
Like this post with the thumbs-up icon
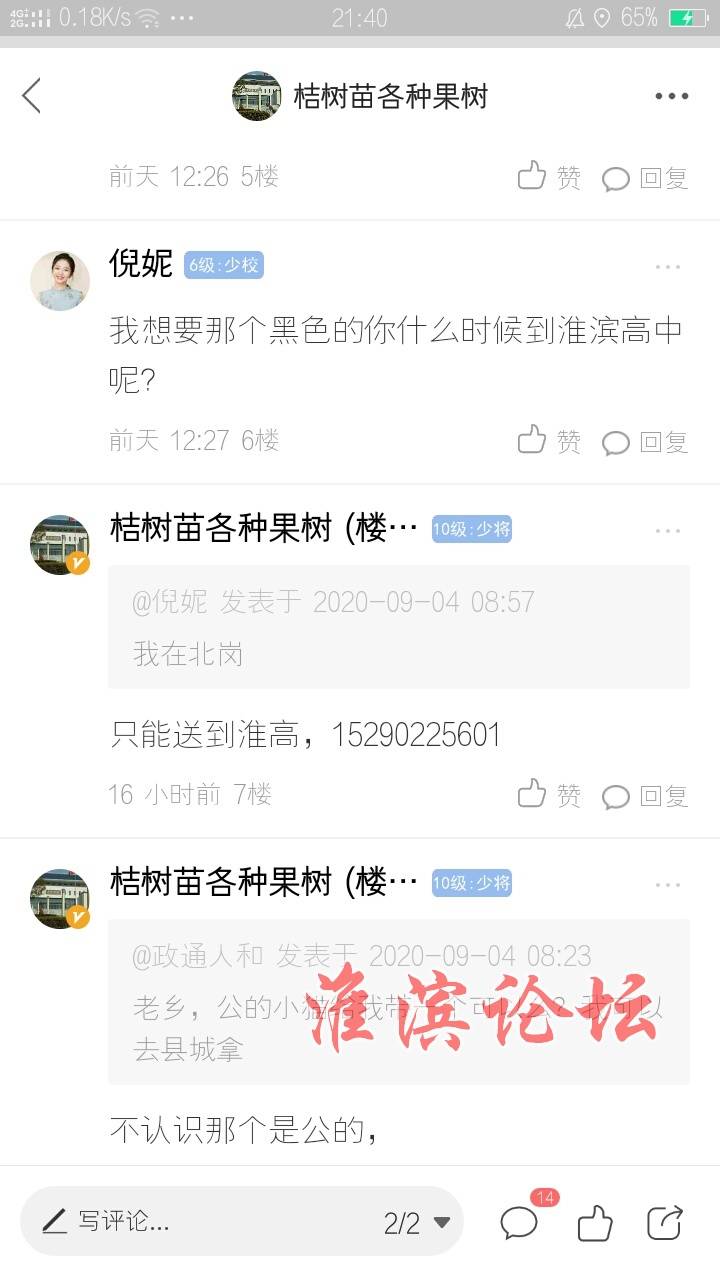[595, 1221]
